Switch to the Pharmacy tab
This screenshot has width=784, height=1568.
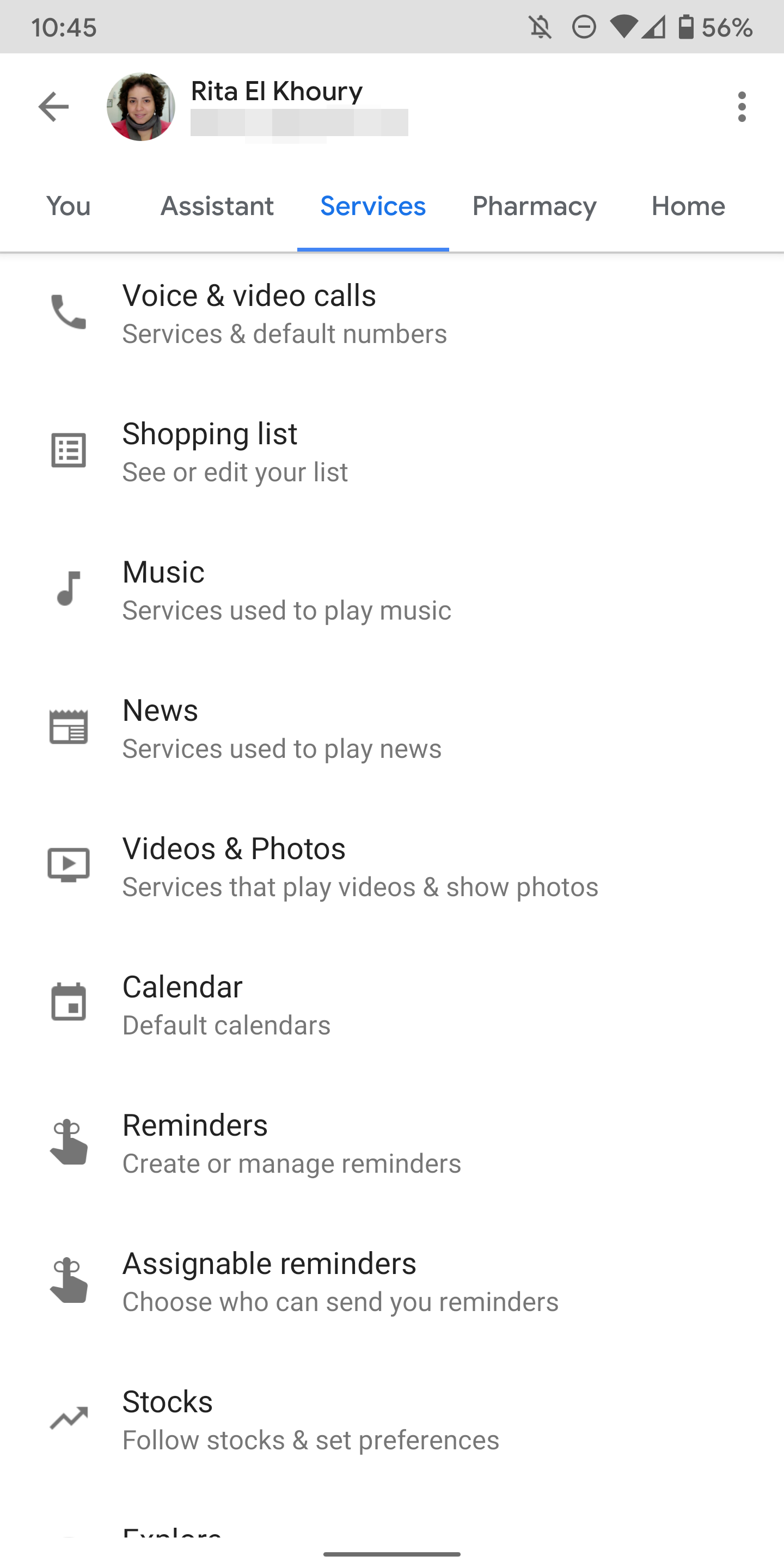(x=534, y=206)
